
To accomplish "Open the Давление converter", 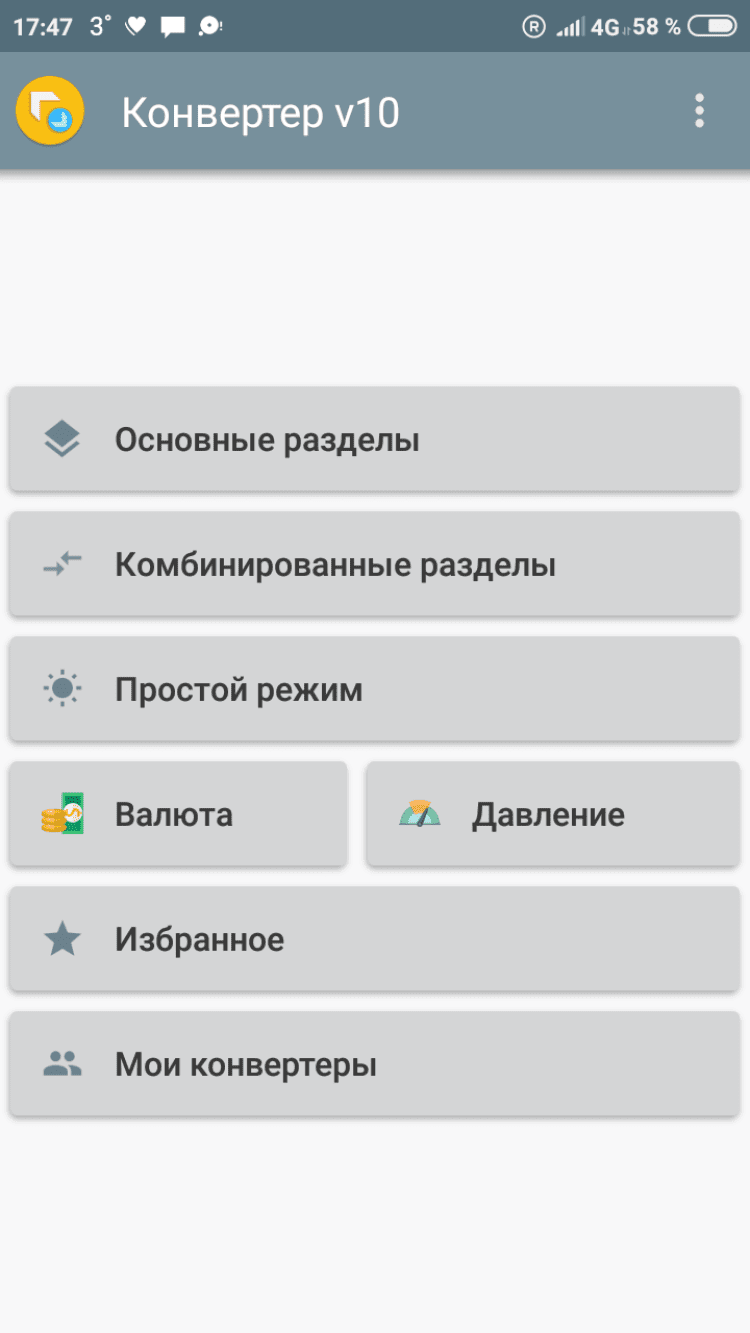I will tap(553, 815).
